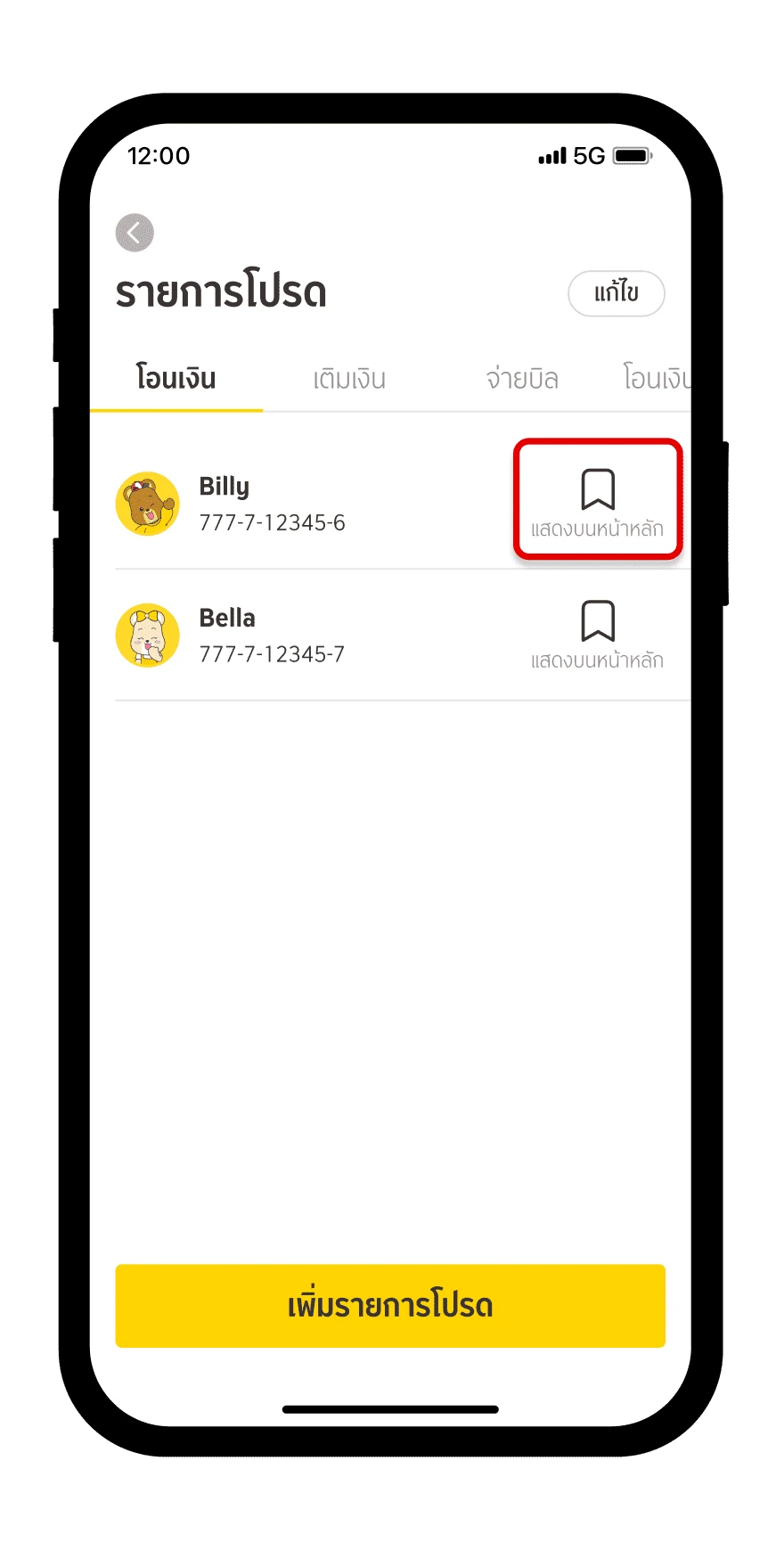Tap เพิ่มรายการโปรด to add a favorite
Viewport: 784px width, 1551px height.
point(390,1306)
